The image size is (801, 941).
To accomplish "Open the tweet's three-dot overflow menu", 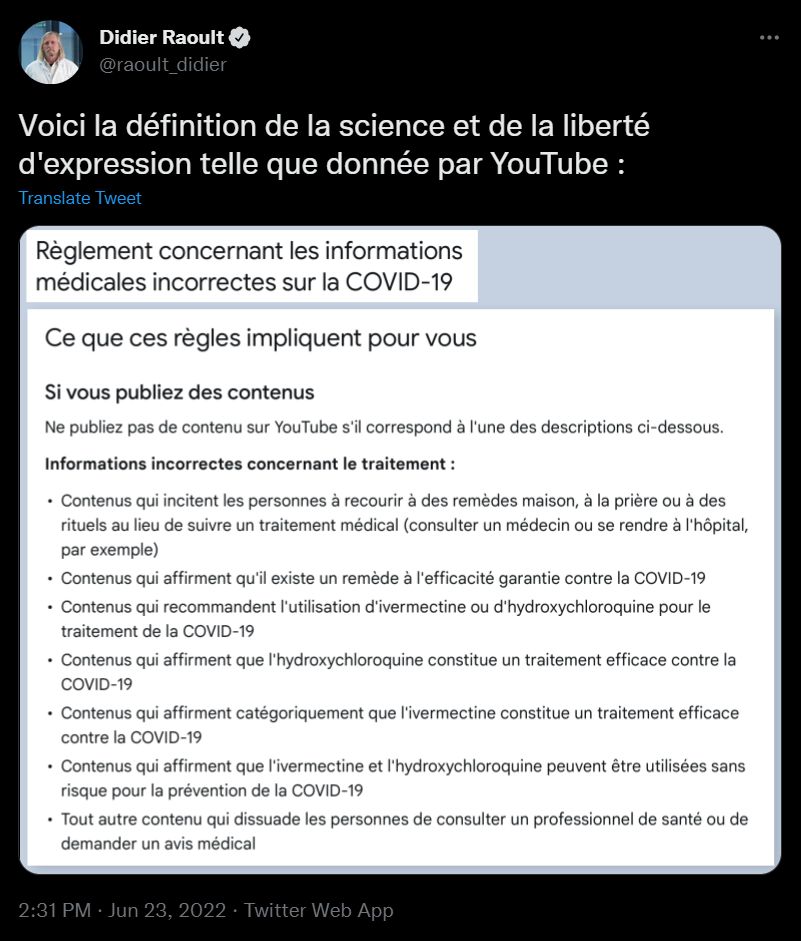I will (x=768, y=38).
